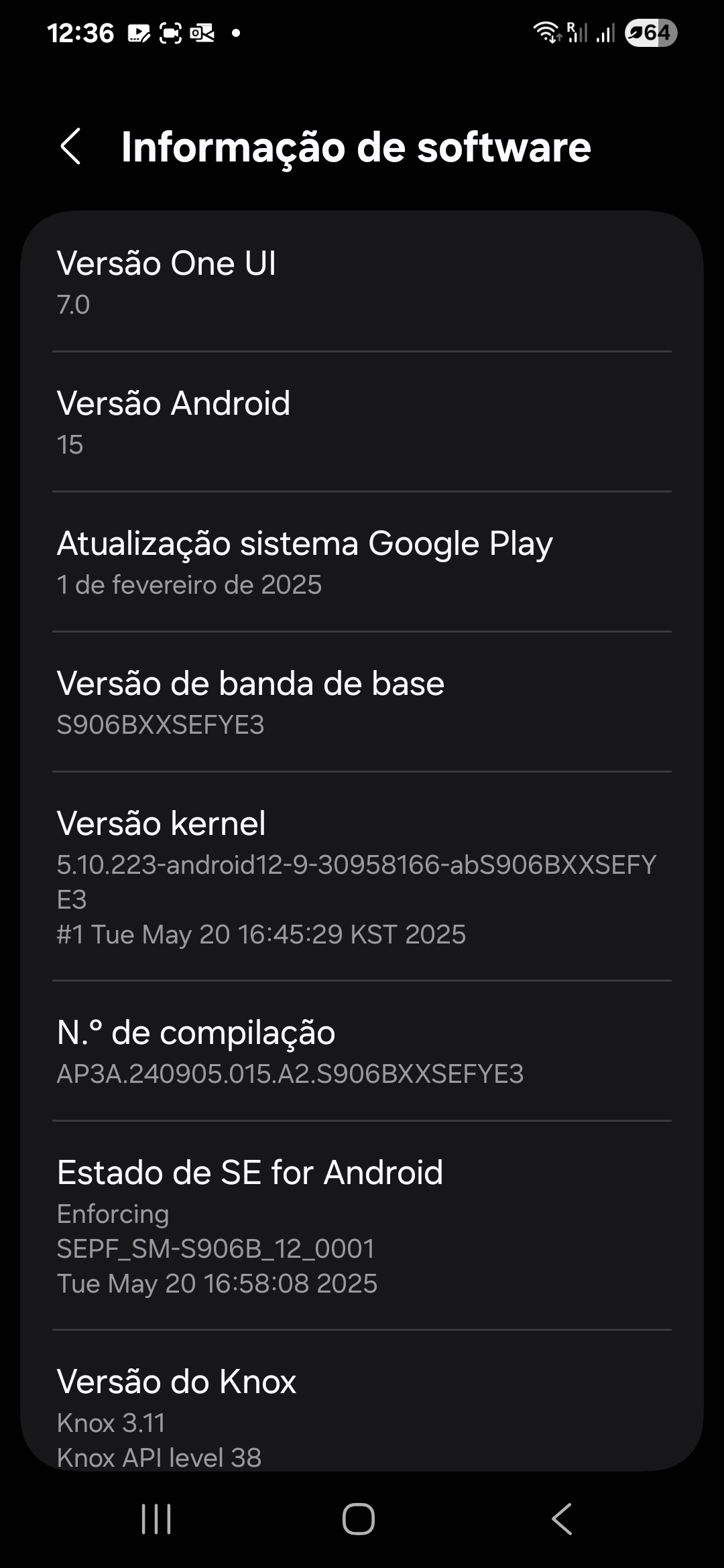Go to the home screen
724x1568 pixels.
[359, 1518]
